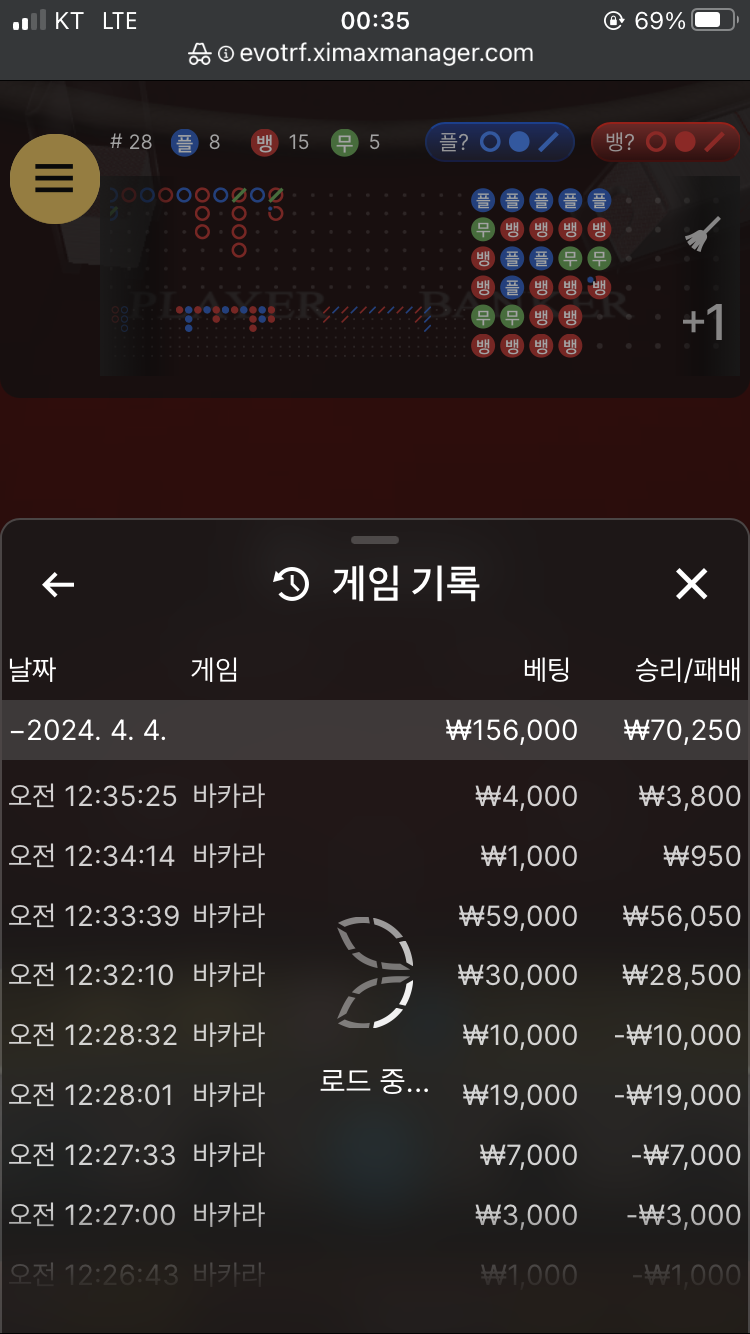750x1334 pixels.
Task: Open the 12:33:39 baccarat game record
Action: [x=374, y=916]
